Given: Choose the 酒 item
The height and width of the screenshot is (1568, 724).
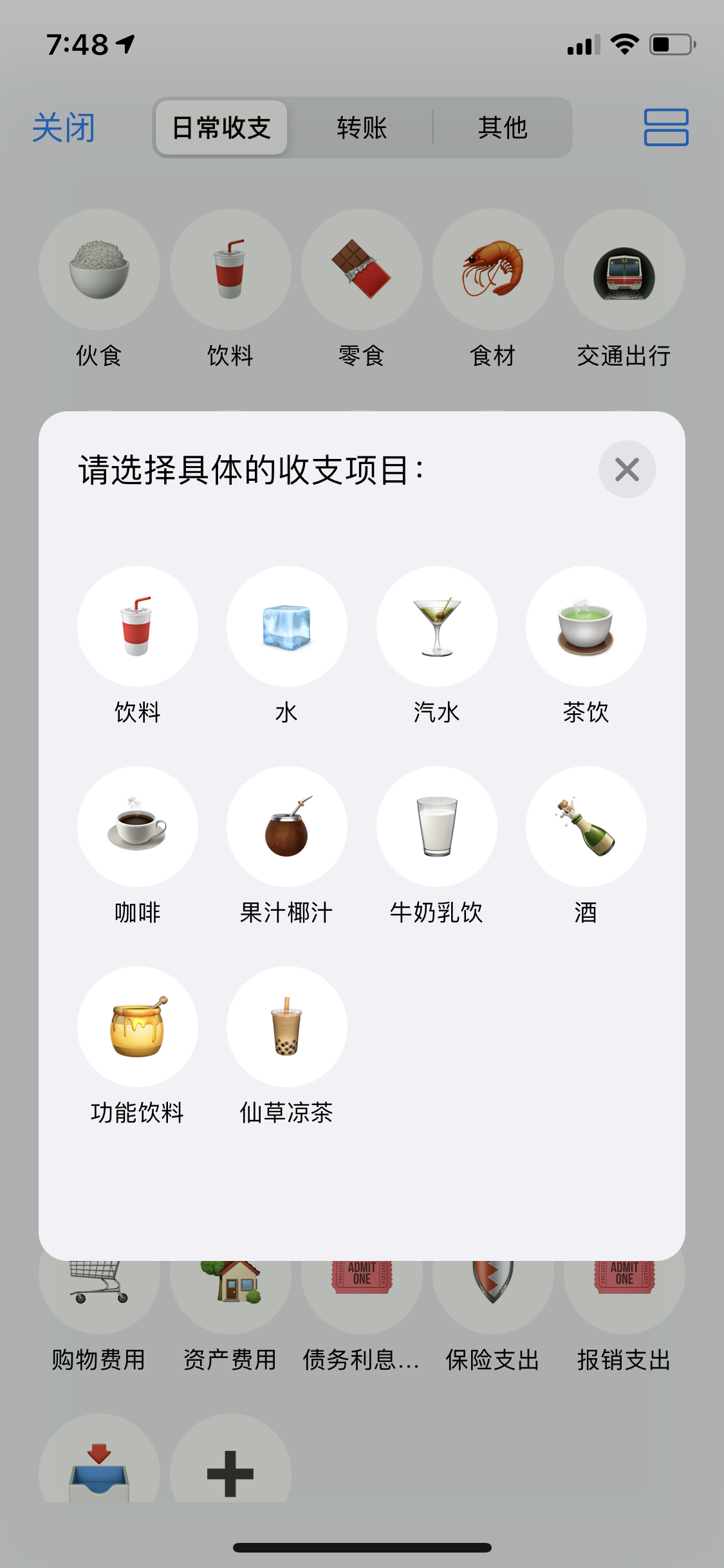Looking at the screenshot, I should point(586,826).
